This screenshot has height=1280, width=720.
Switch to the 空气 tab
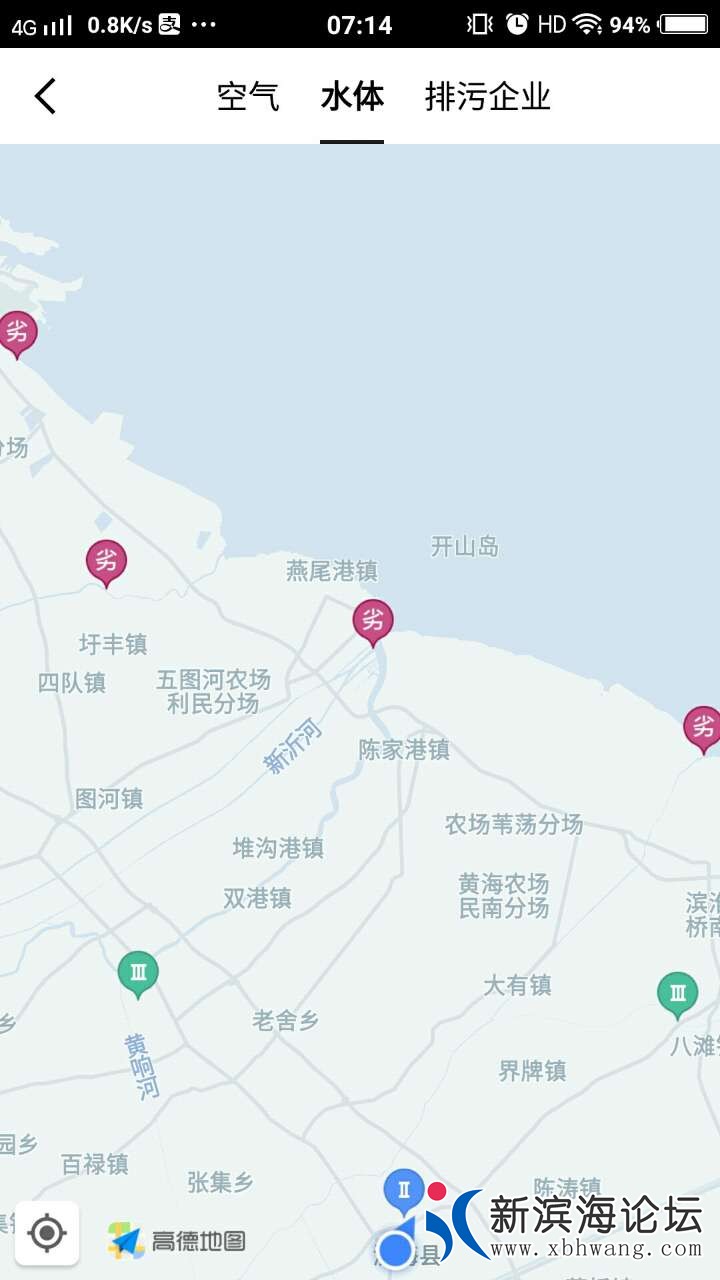click(248, 97)
